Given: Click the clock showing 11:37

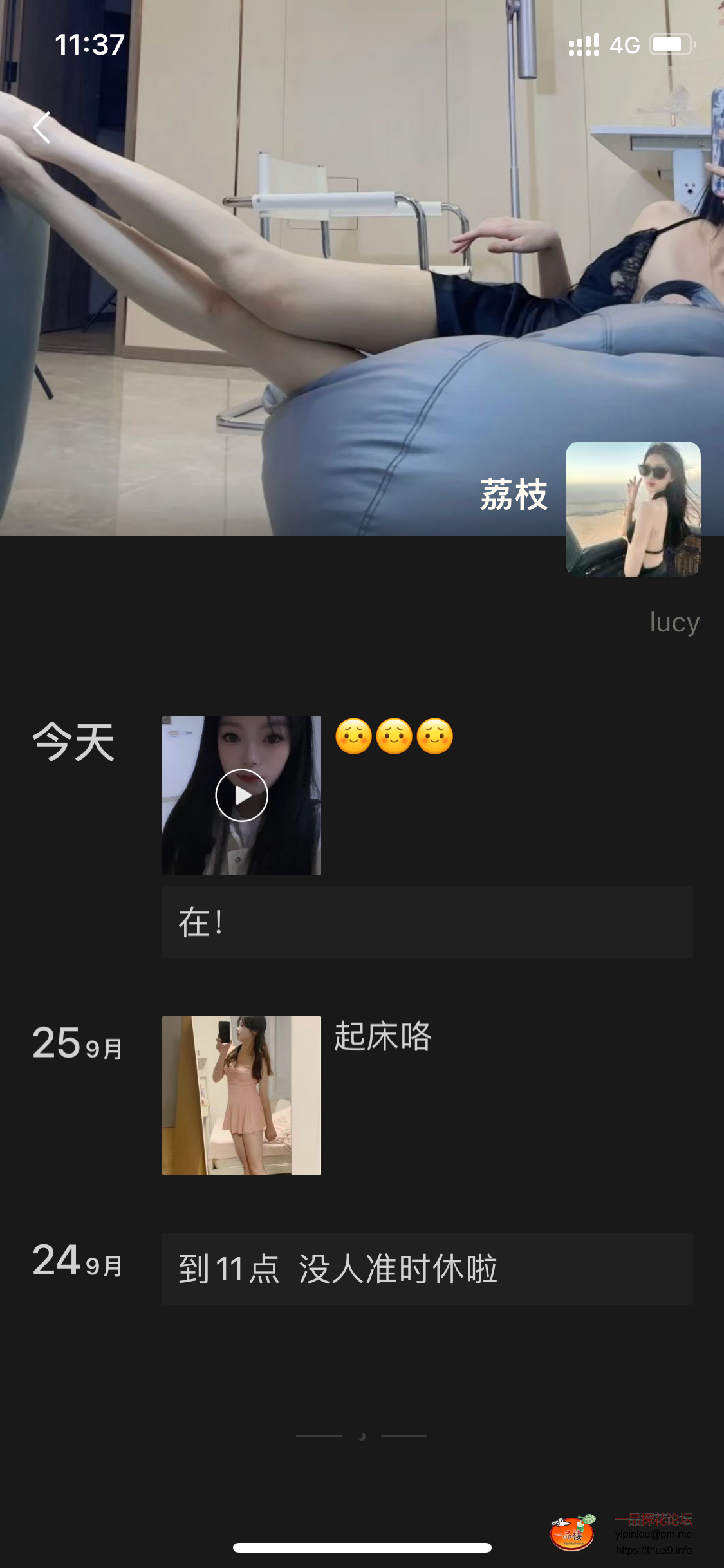Looking at the screenshot, I should [x=90, y=44].
